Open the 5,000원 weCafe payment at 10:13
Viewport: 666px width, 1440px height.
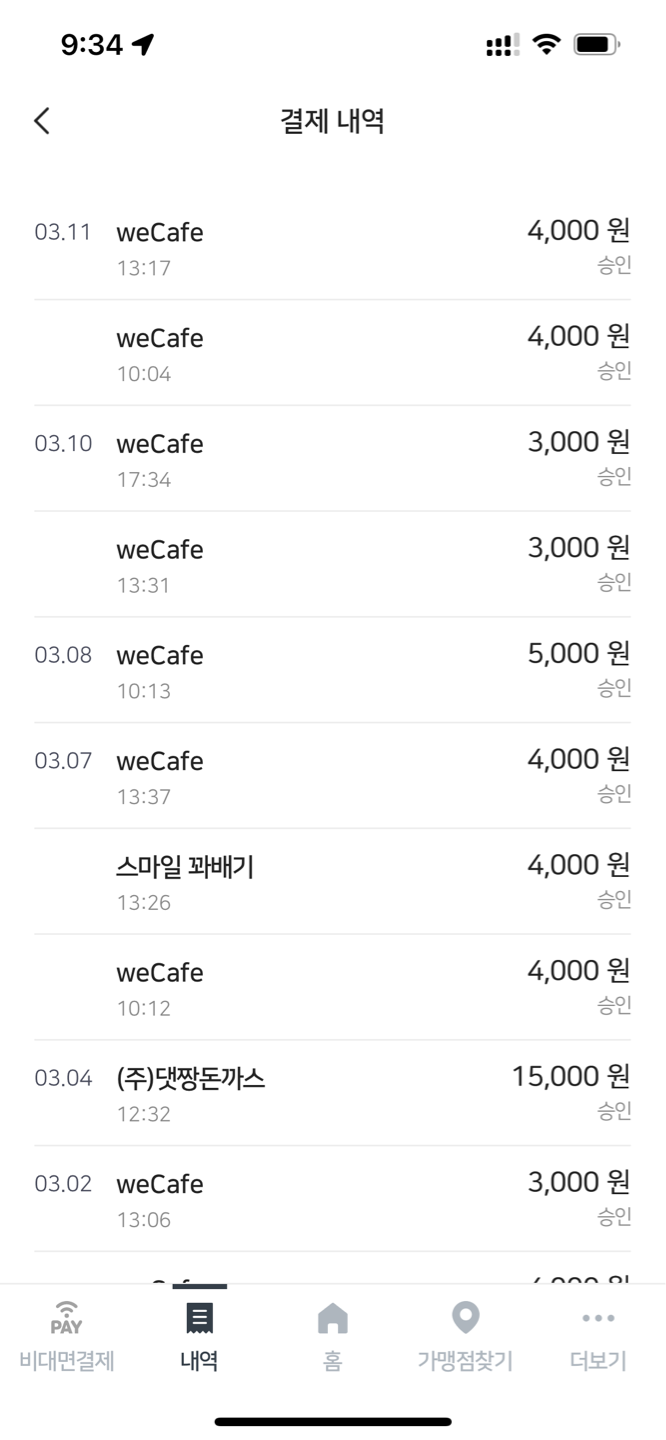pos(333,670)
